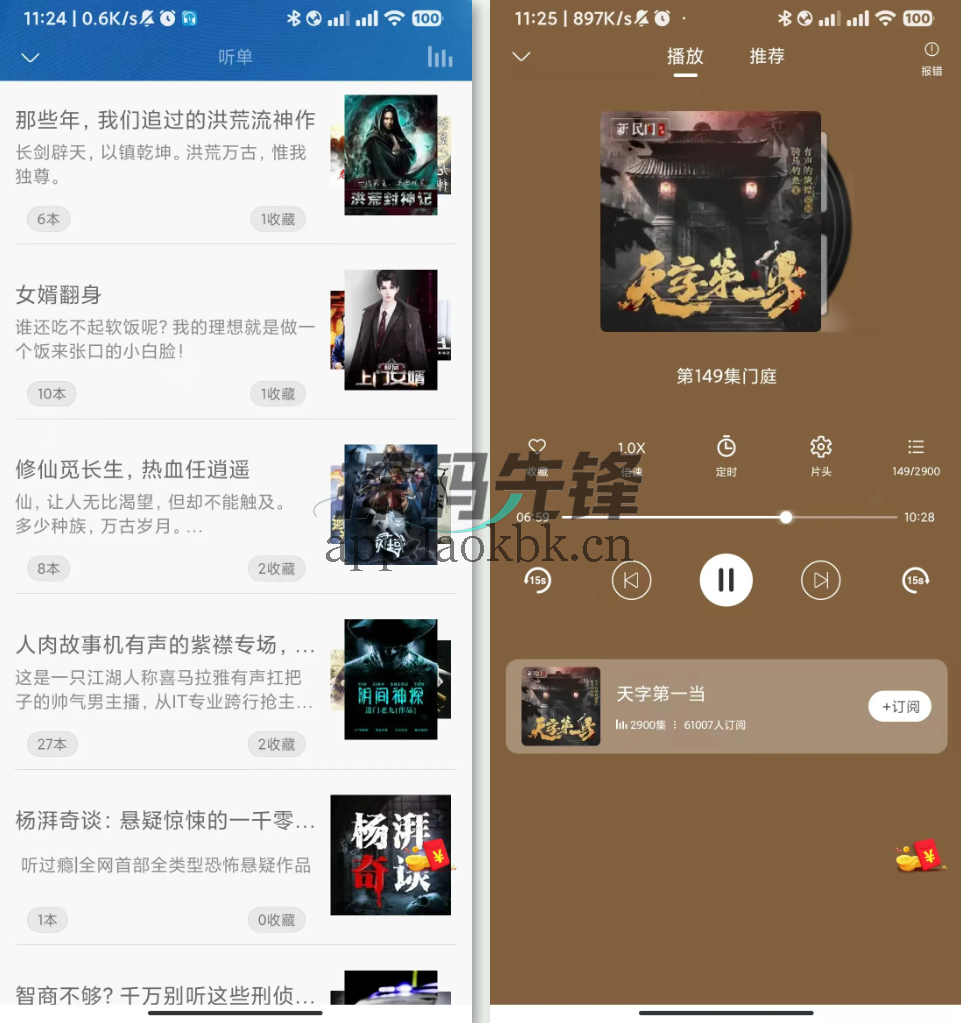Screen dimensions: 961x1023
Task: Open the 定时 sleep timer
Action: (726, 452)
